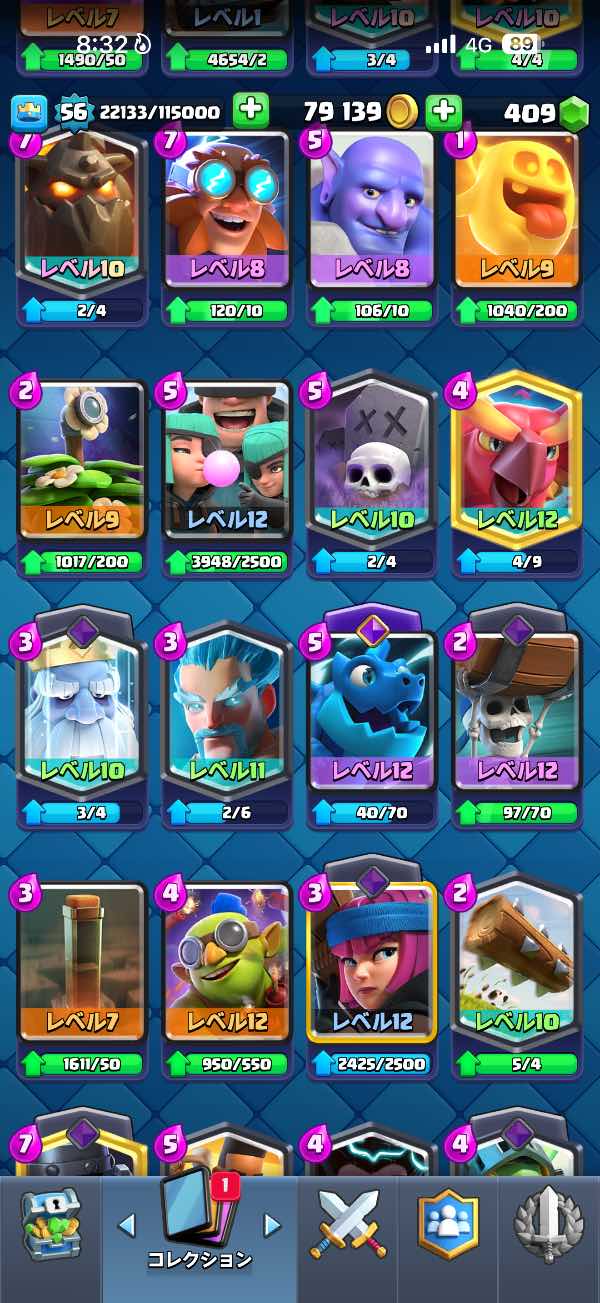Select the Lava Hound card level 10
The height and width of the screenshot is (1303, 600).
point(83,226)
